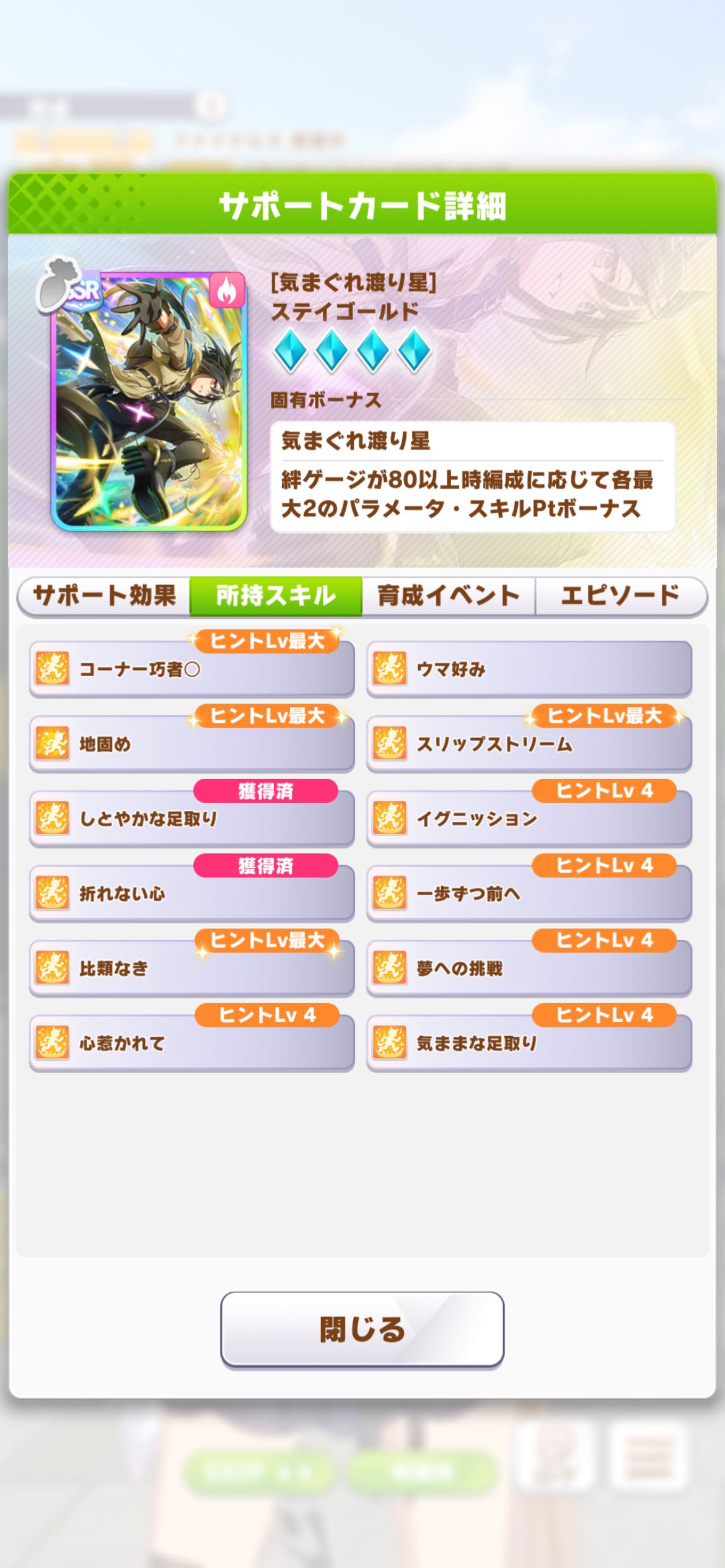The image size is (725, 1568).
Task: Tap the ウマ好み skill row
Action: pos(529,669)
